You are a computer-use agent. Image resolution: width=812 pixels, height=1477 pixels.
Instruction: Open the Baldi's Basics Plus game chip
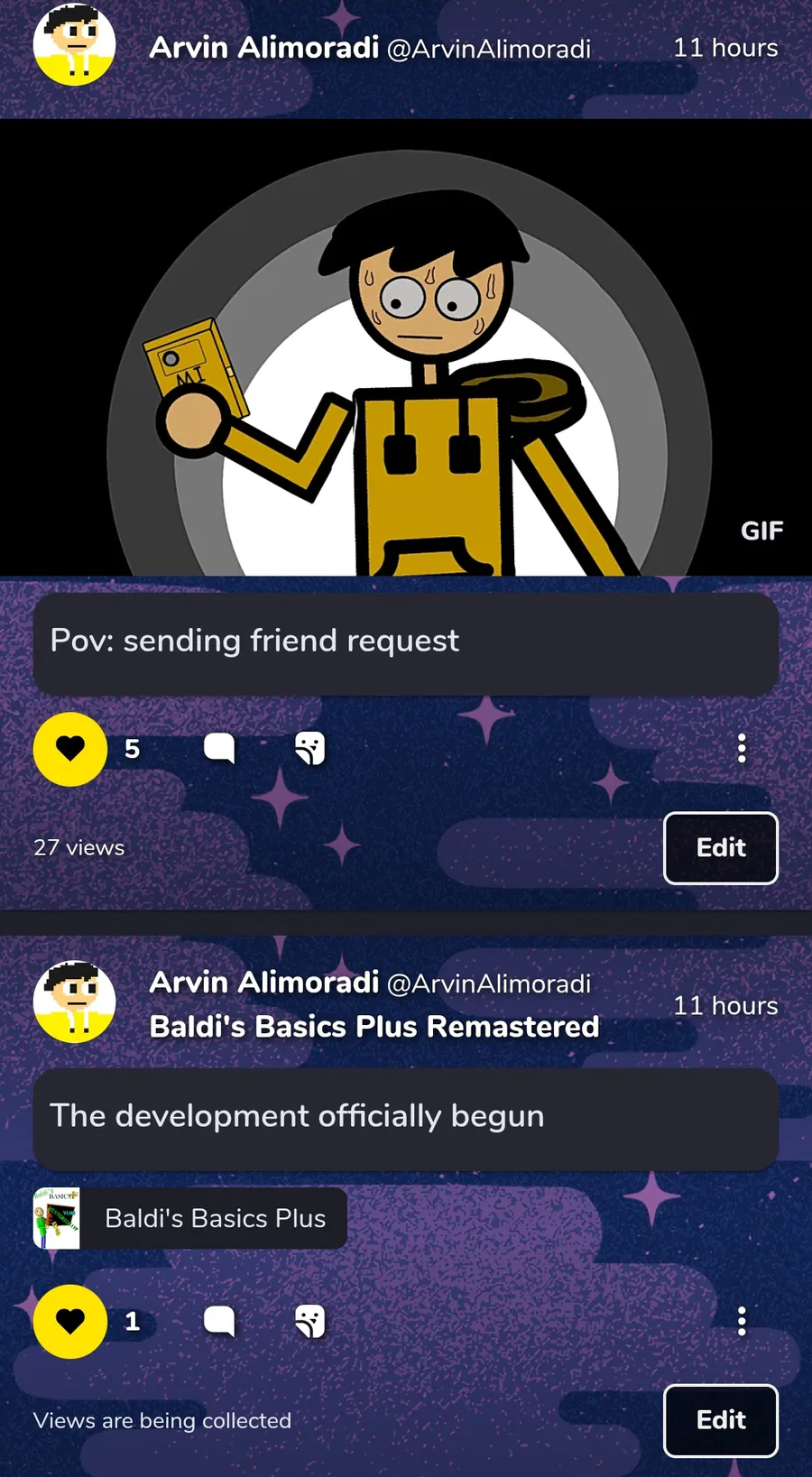click(190, 1218)
